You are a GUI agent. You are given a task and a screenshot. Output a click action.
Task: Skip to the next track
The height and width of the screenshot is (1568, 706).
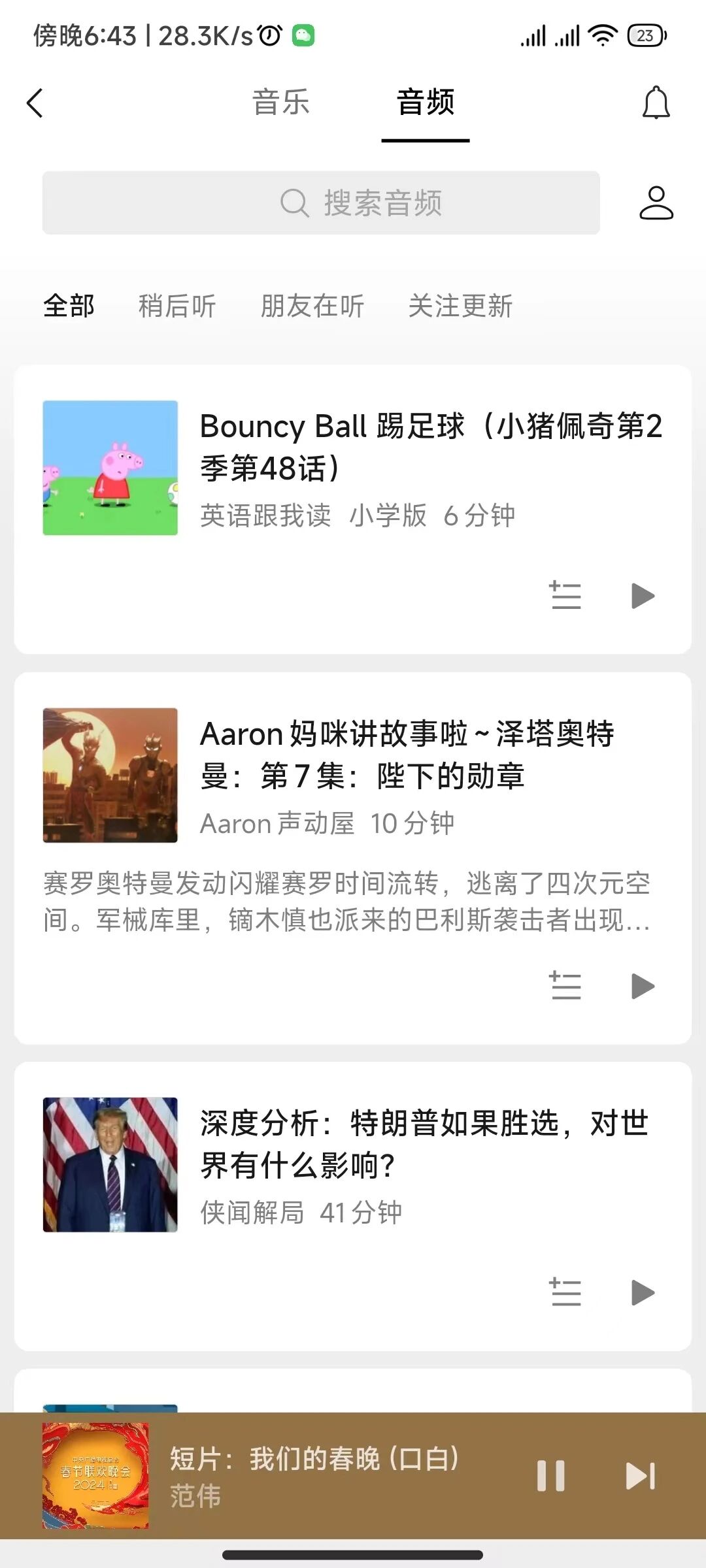(x=641, y=1475)
